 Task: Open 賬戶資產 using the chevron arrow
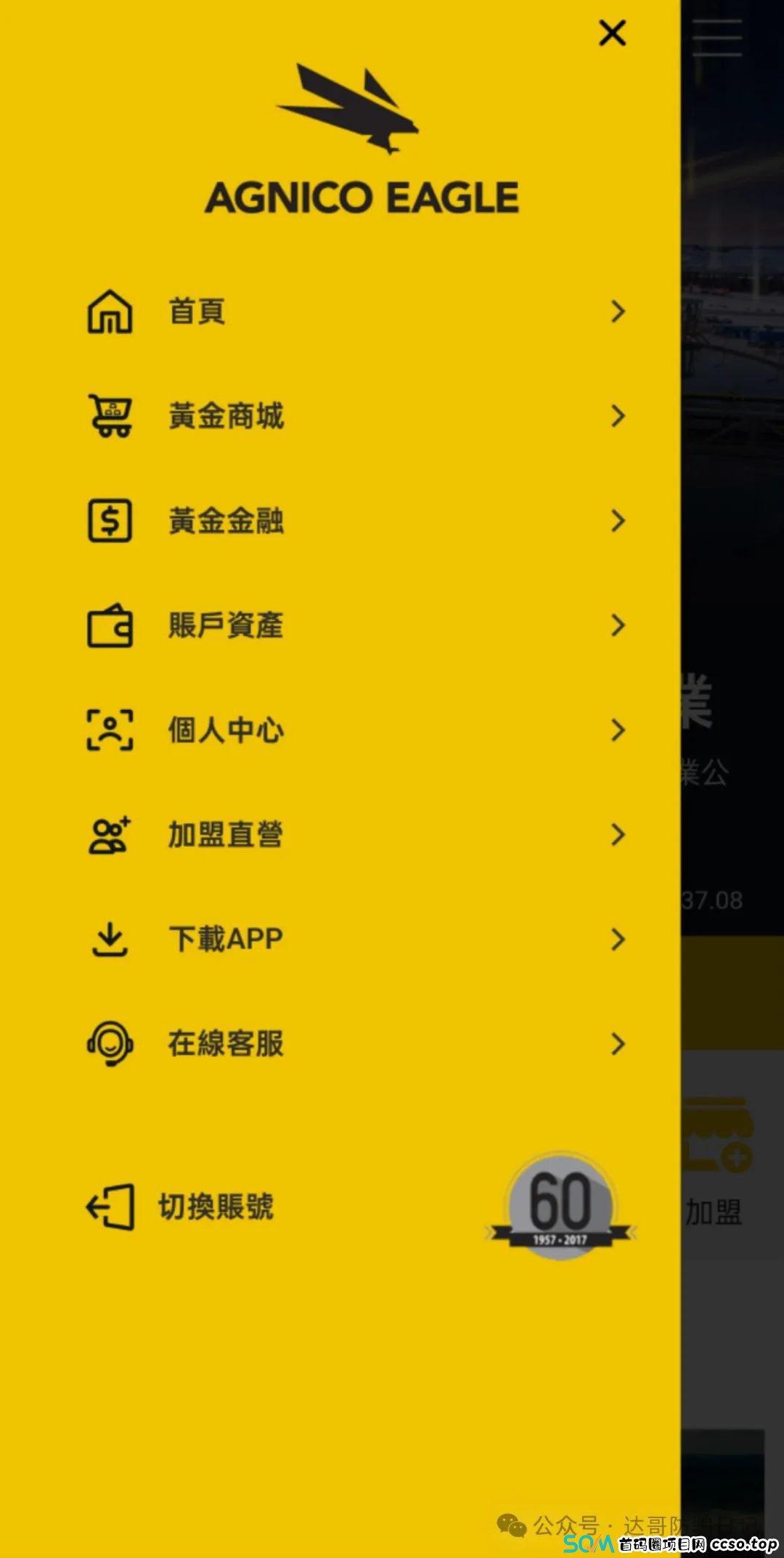(618, 626)
